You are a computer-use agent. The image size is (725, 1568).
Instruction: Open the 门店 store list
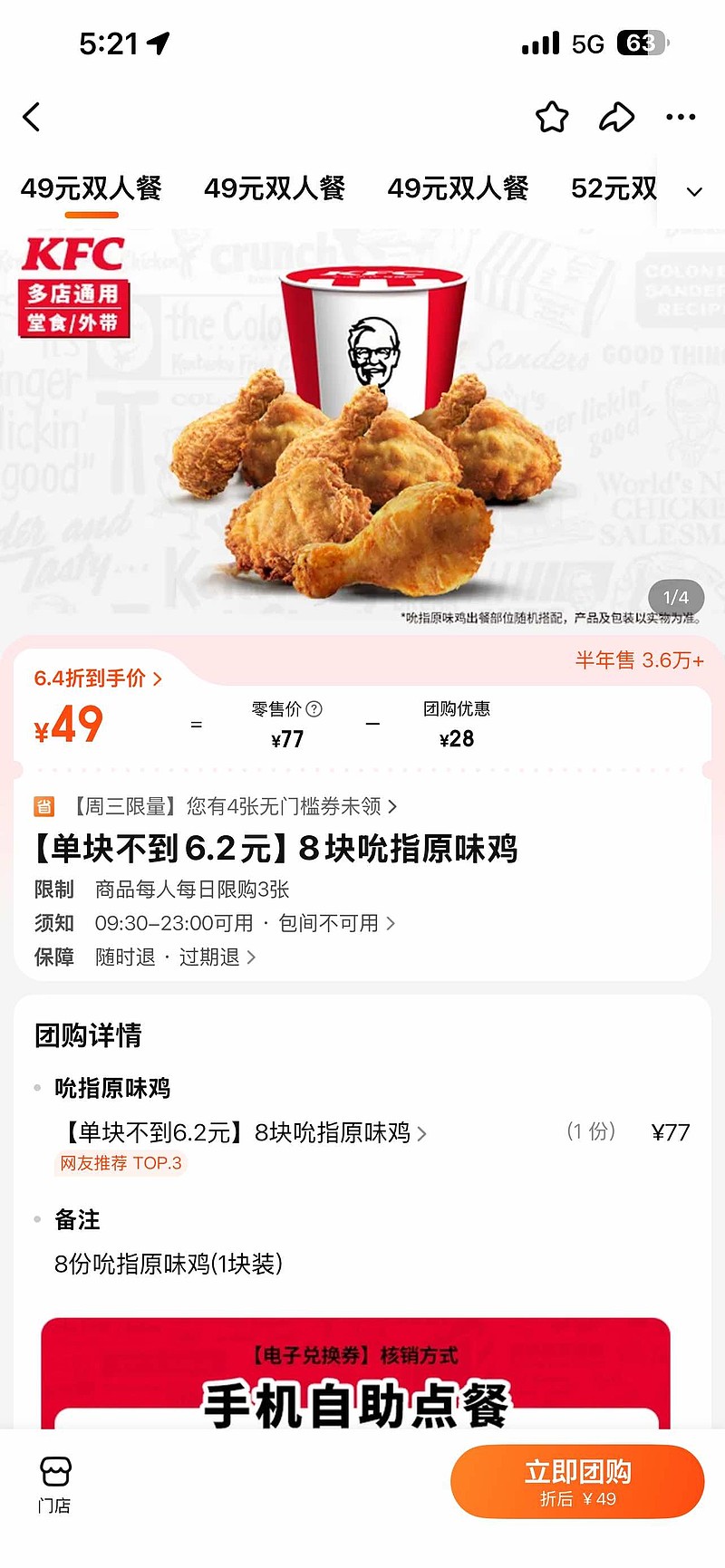tap(54, 1485)
